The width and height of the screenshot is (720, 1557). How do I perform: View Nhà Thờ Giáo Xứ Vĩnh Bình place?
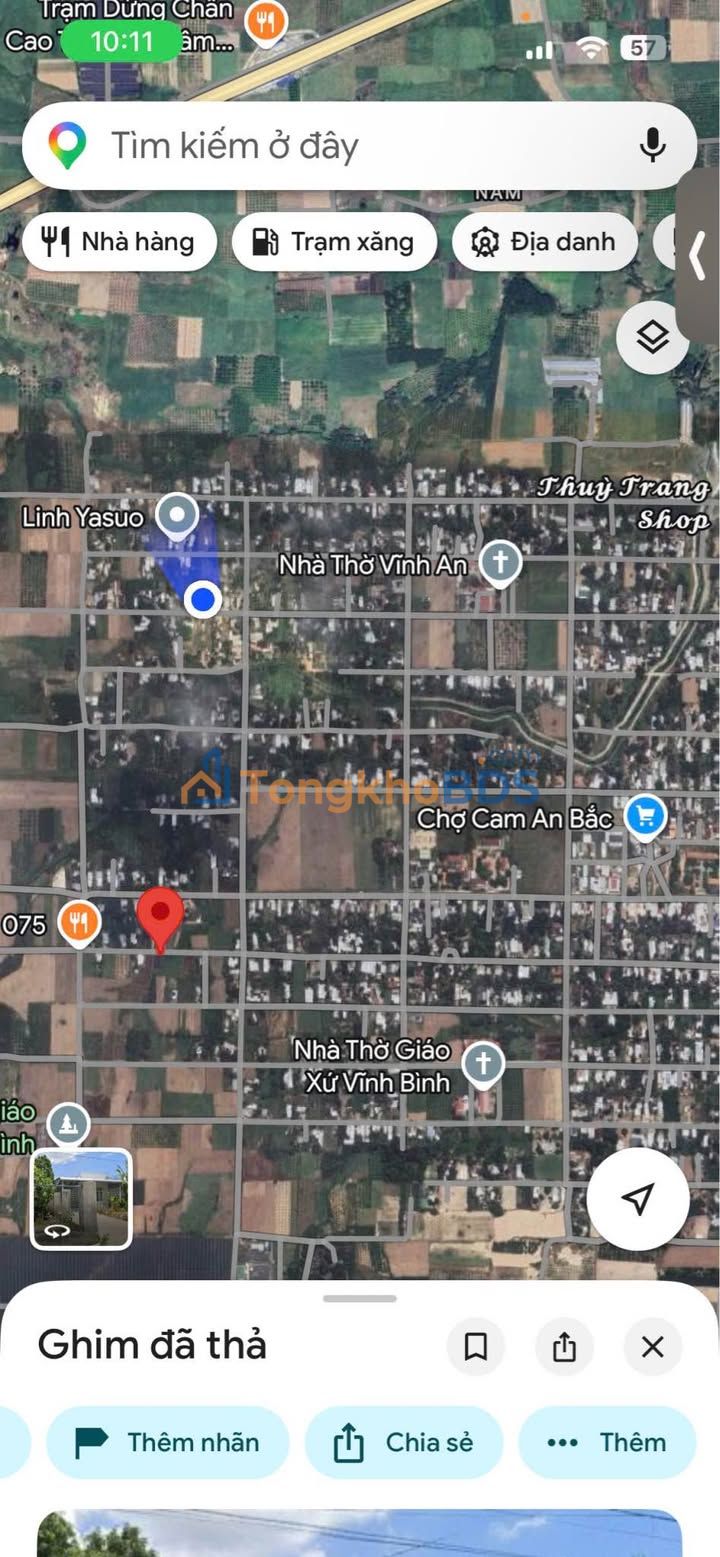483,1064
